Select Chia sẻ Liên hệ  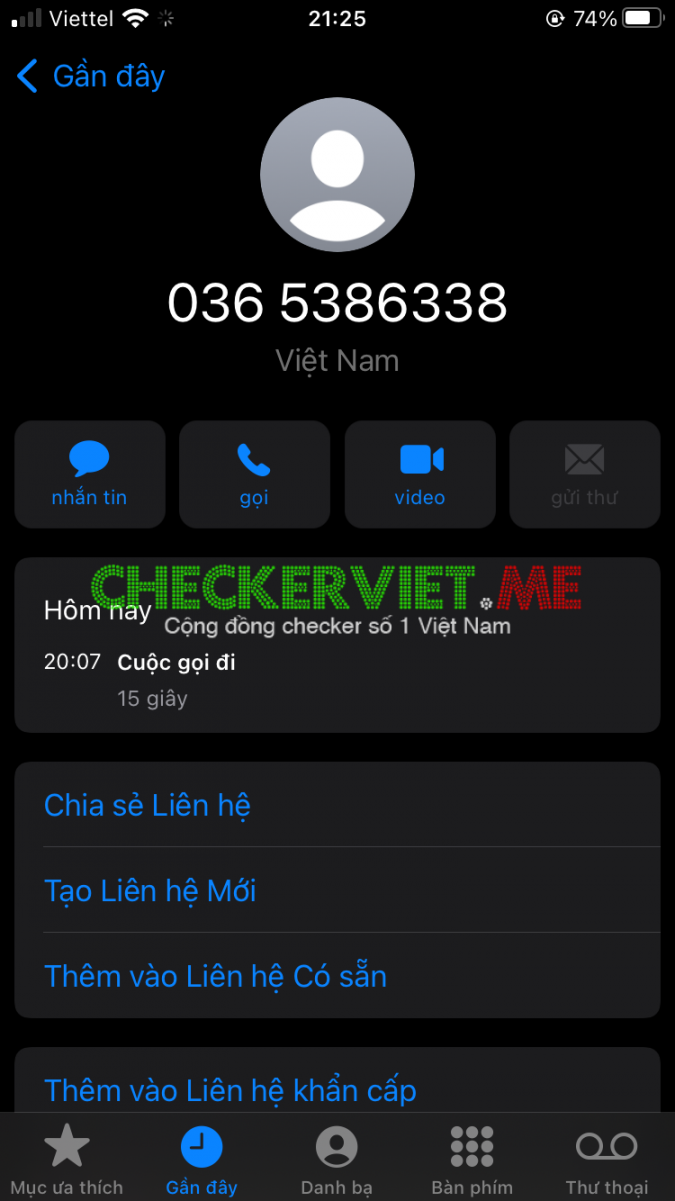pyautogui.click(x=147, y=805)
